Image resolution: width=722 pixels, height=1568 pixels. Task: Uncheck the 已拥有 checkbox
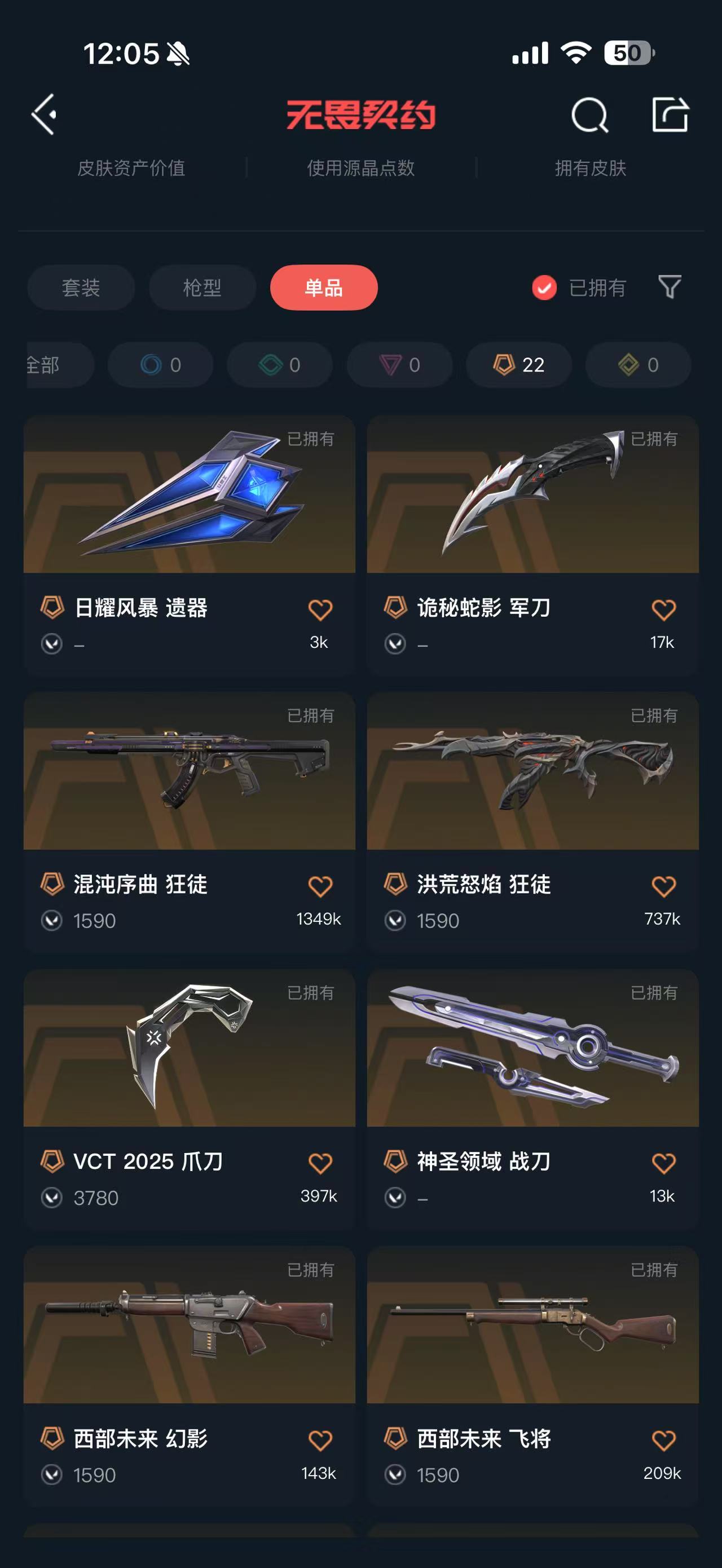(544, 288)
